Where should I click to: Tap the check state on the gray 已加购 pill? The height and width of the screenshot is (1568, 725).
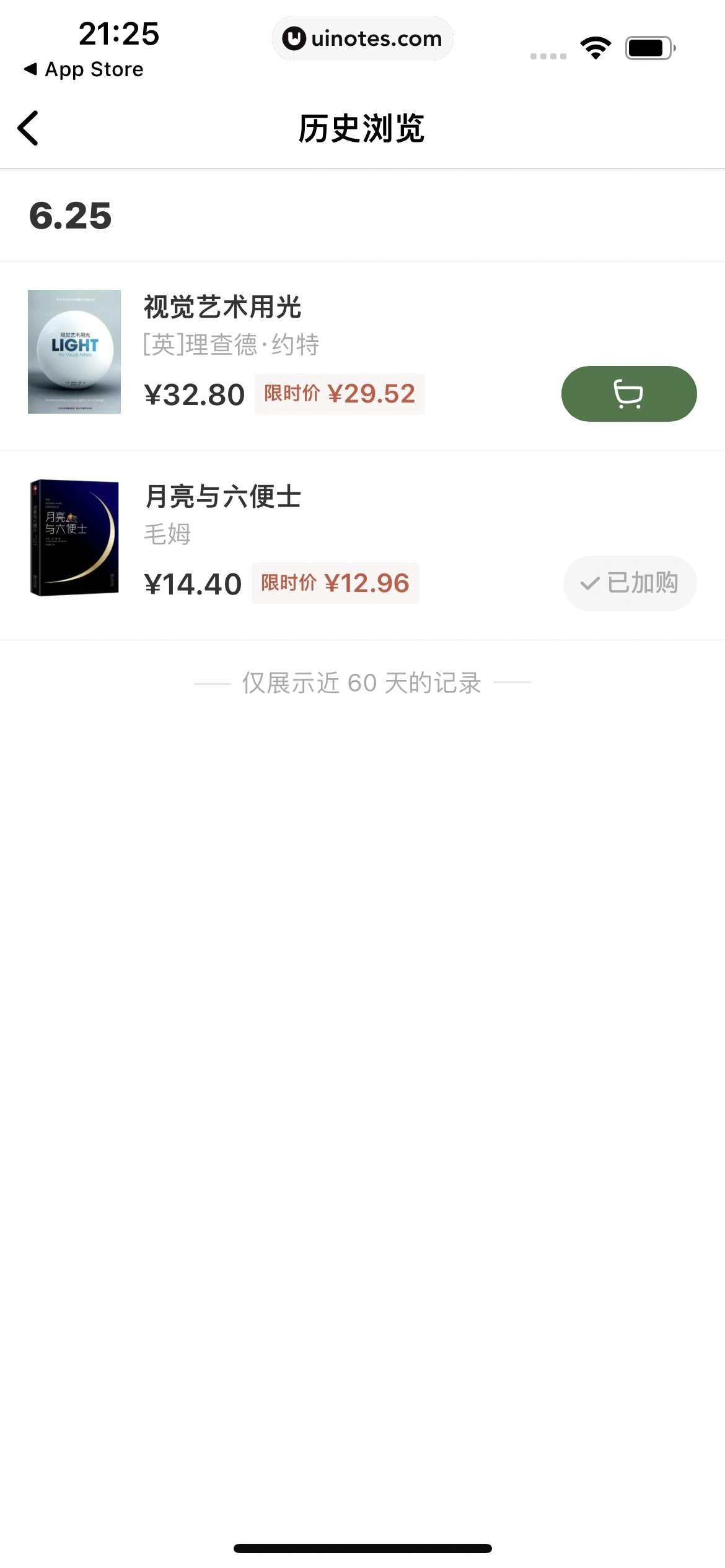[x=588, y=583]
